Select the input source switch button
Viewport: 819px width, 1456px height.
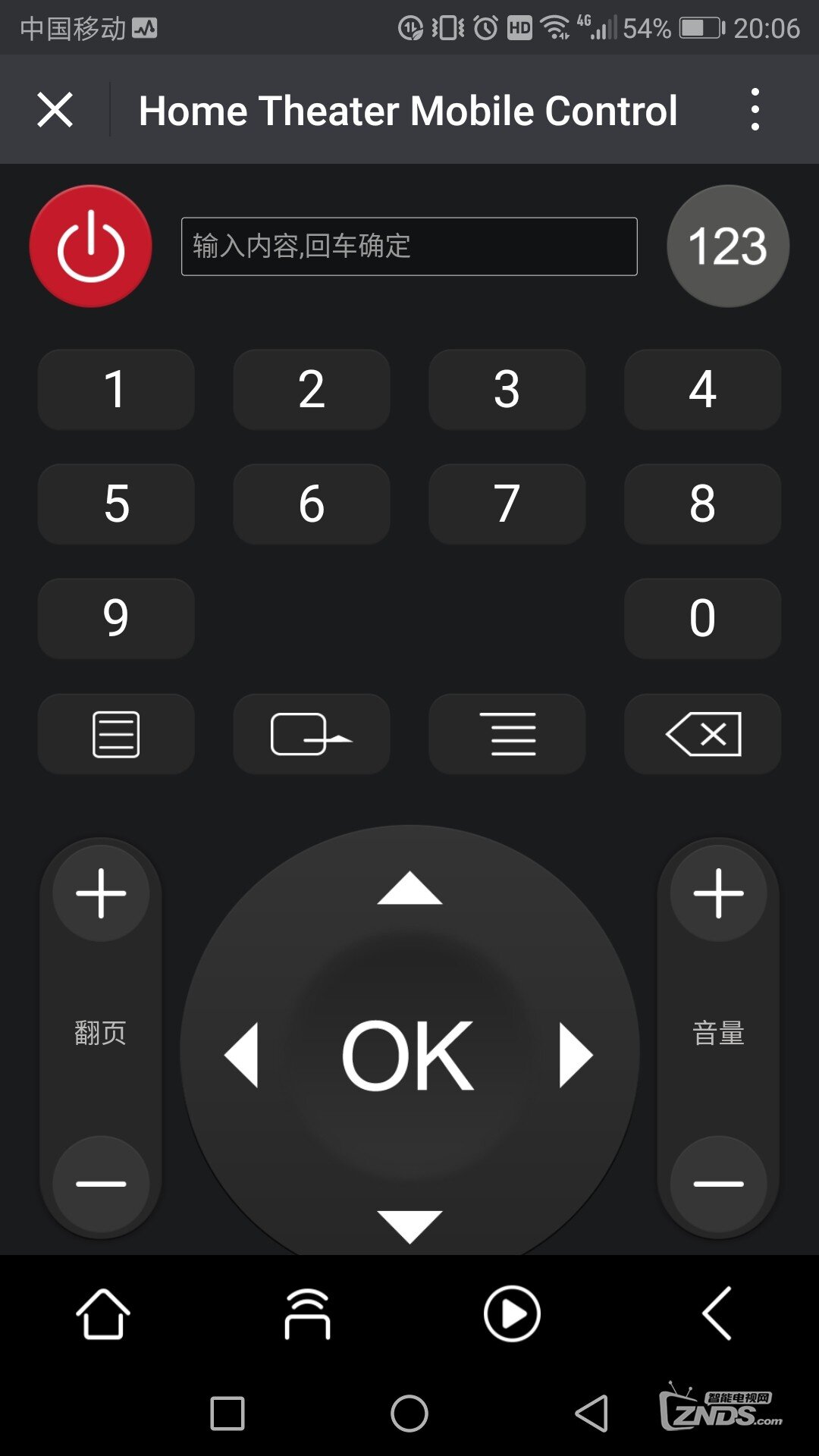311,733
